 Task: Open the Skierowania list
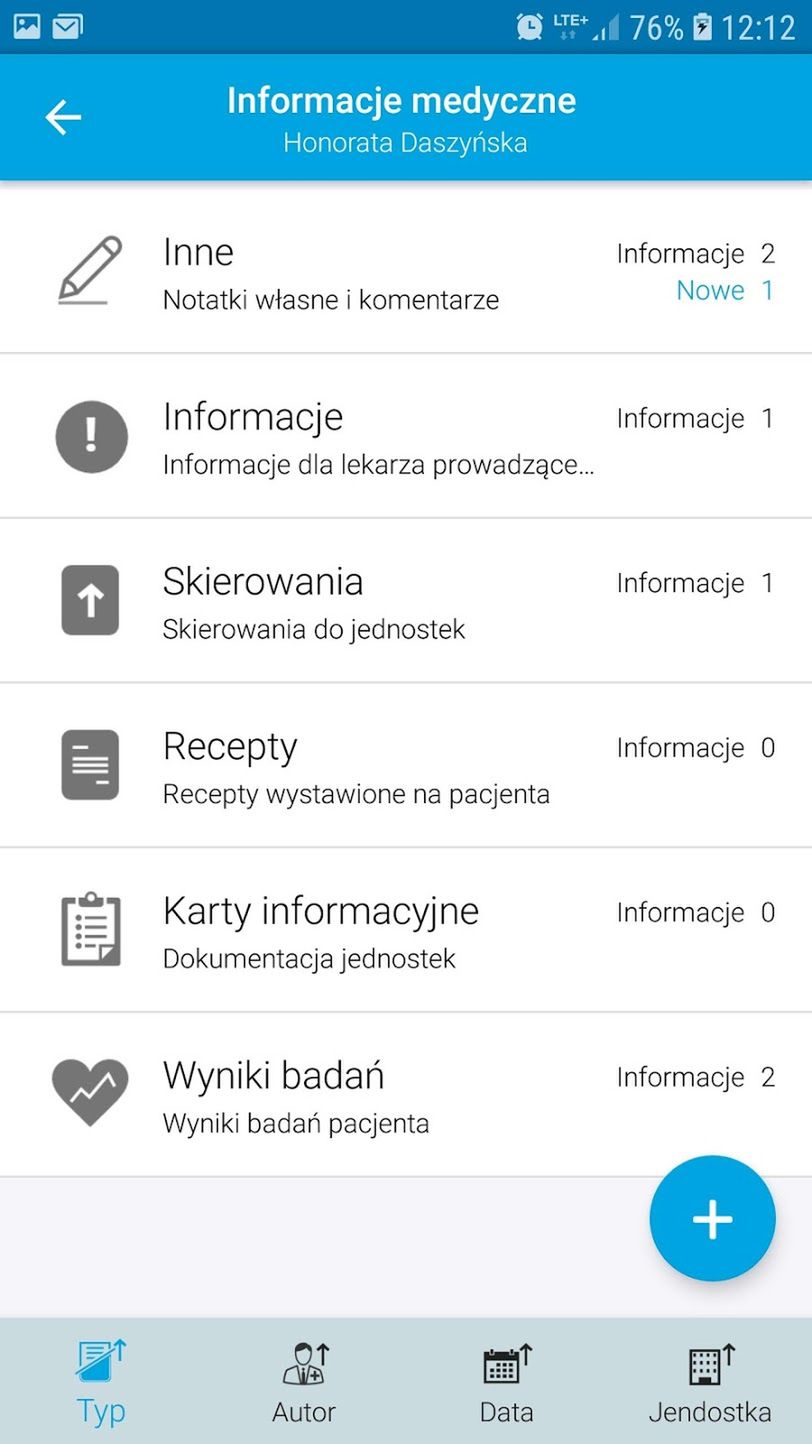pos(406,601)
